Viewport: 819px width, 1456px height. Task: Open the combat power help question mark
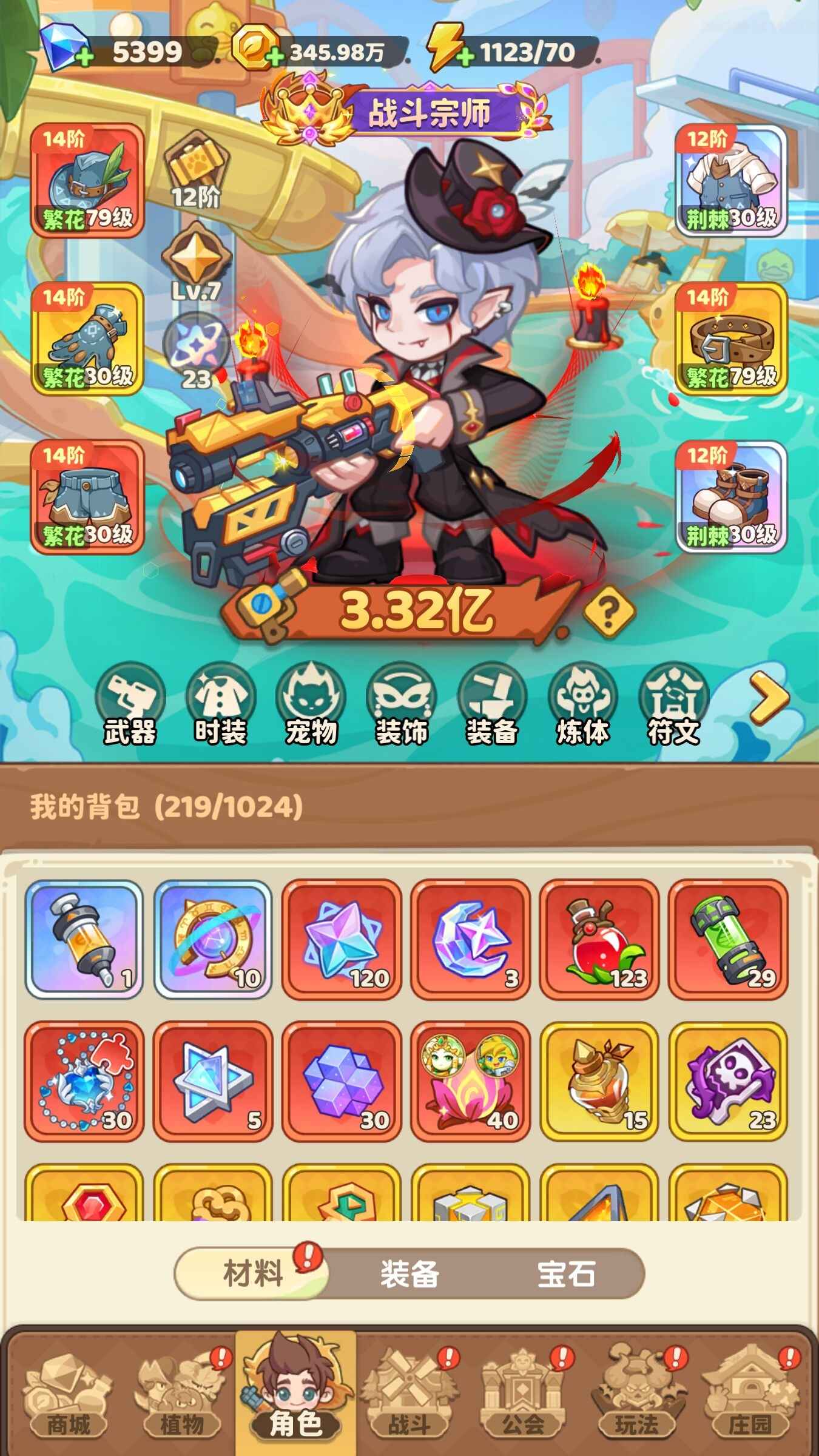coord(609,612)
